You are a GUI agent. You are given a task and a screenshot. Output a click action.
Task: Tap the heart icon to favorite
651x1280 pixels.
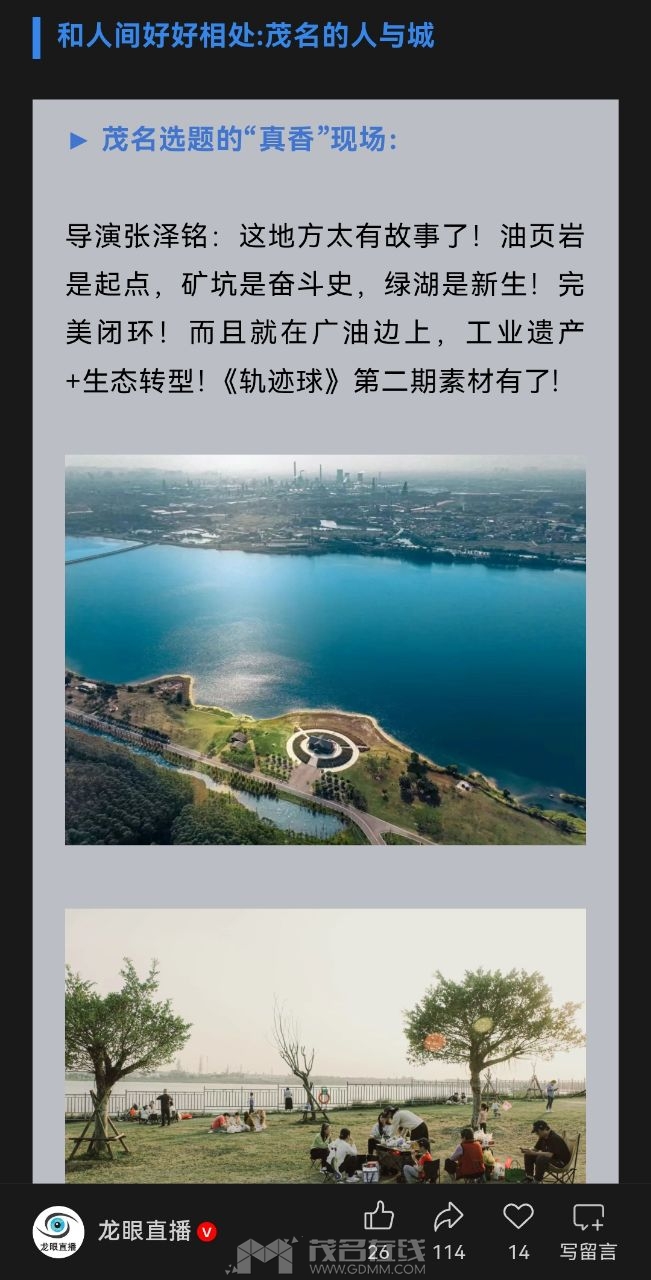point(518,1217)
